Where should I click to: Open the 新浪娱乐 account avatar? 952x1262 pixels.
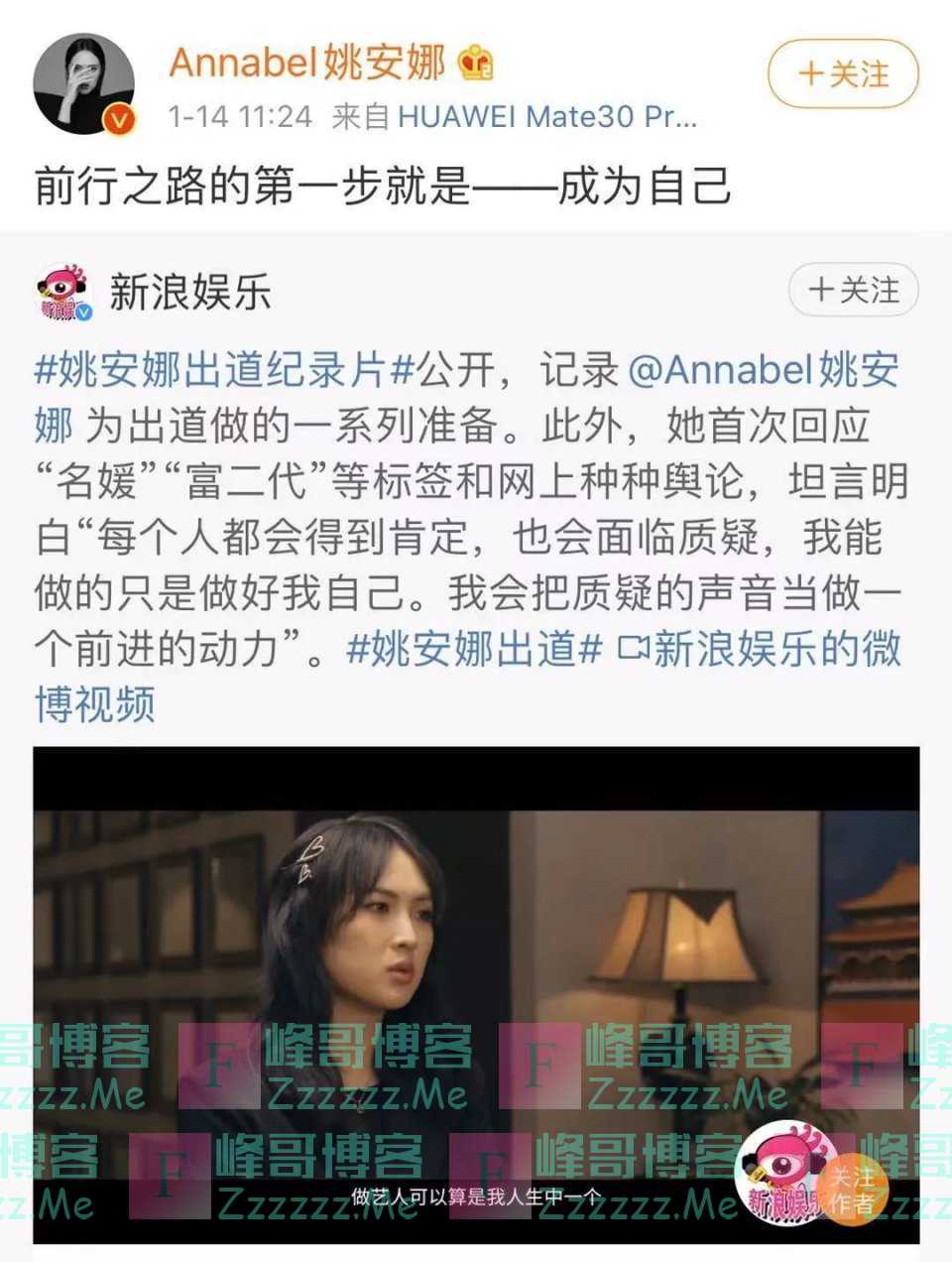coord(65,293)
